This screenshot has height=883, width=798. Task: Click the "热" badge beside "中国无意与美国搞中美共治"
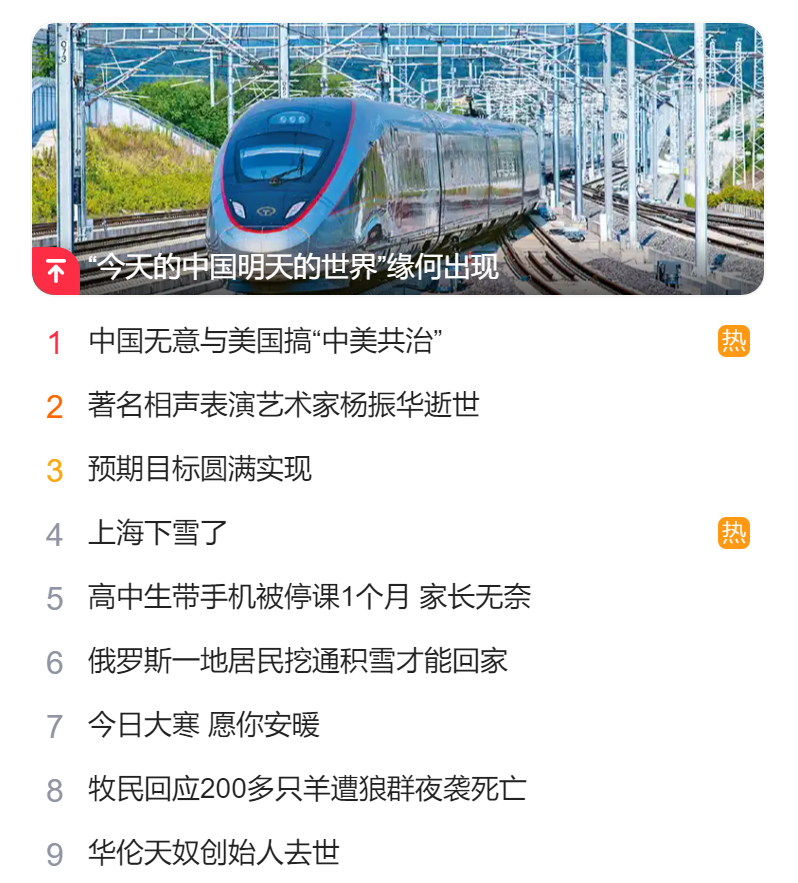(x=733, y=339)
